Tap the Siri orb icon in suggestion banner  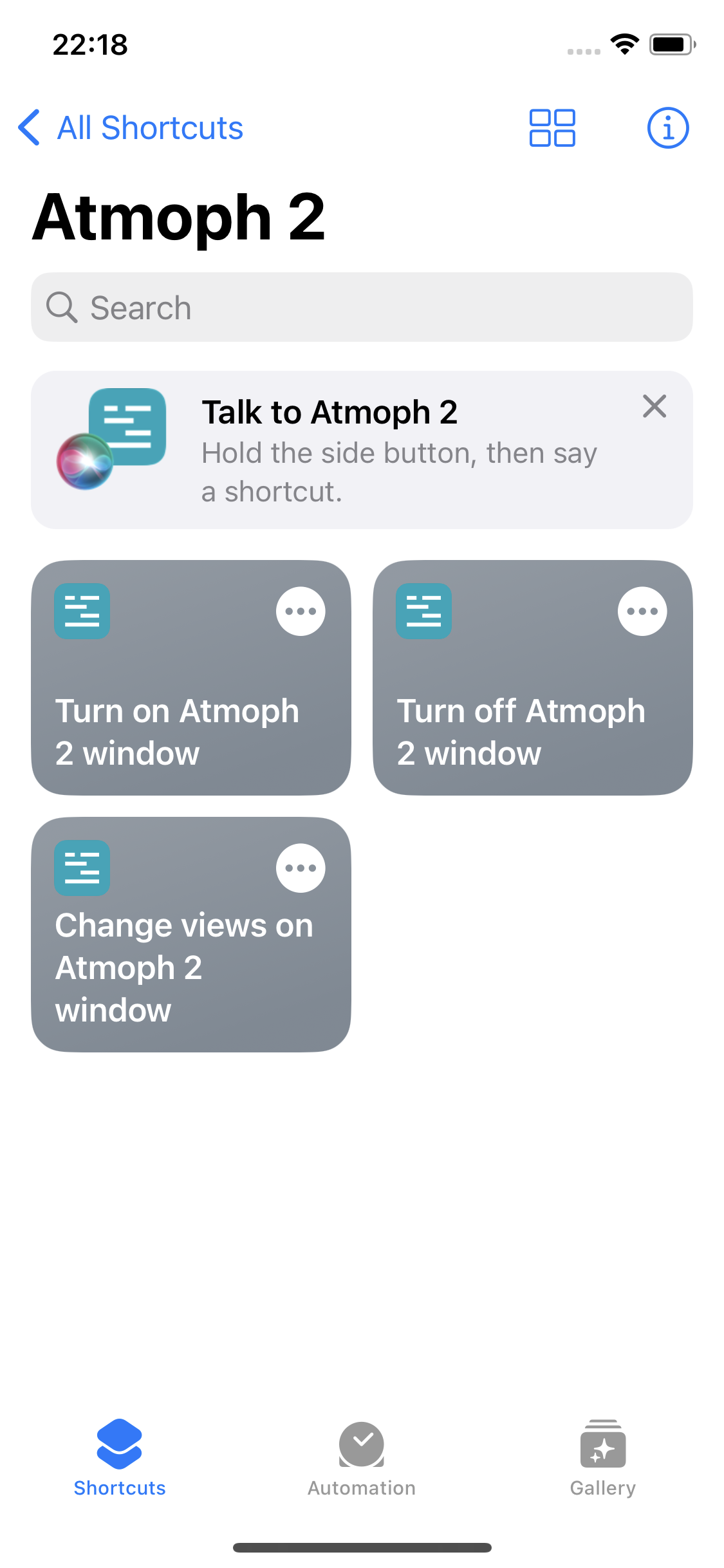(x=86, y=462)
